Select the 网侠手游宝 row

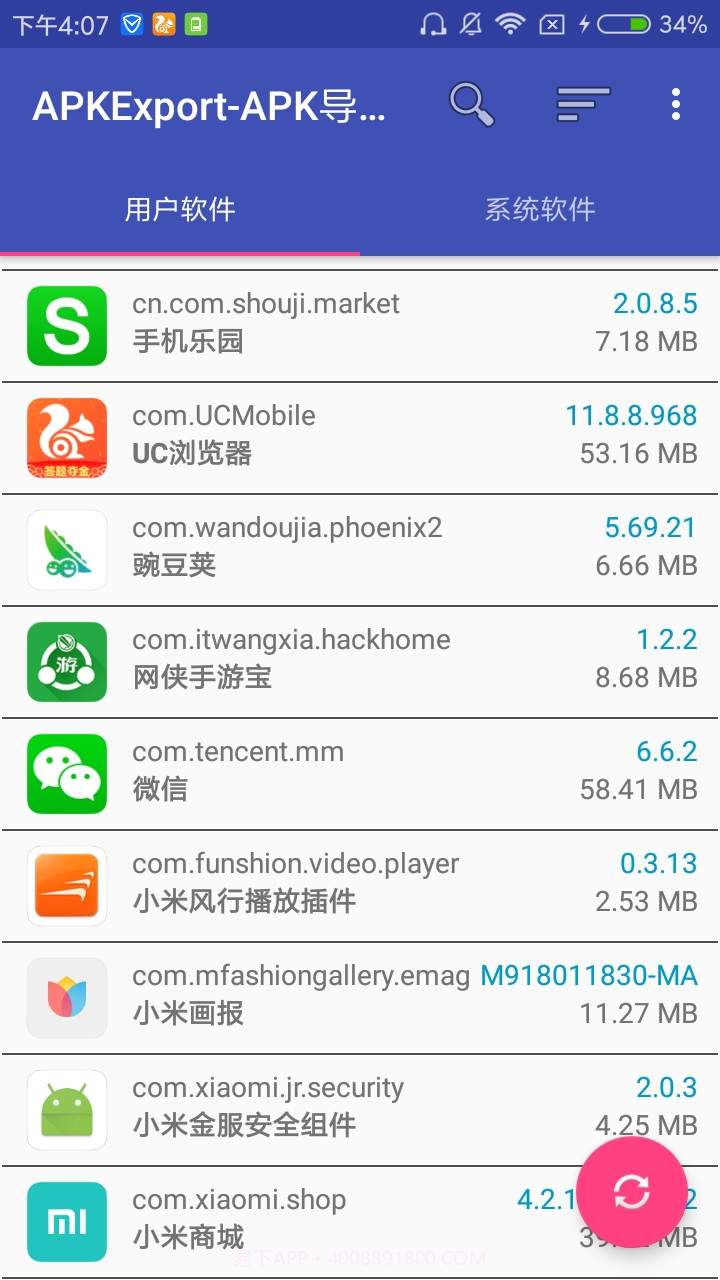coord(300,661)
